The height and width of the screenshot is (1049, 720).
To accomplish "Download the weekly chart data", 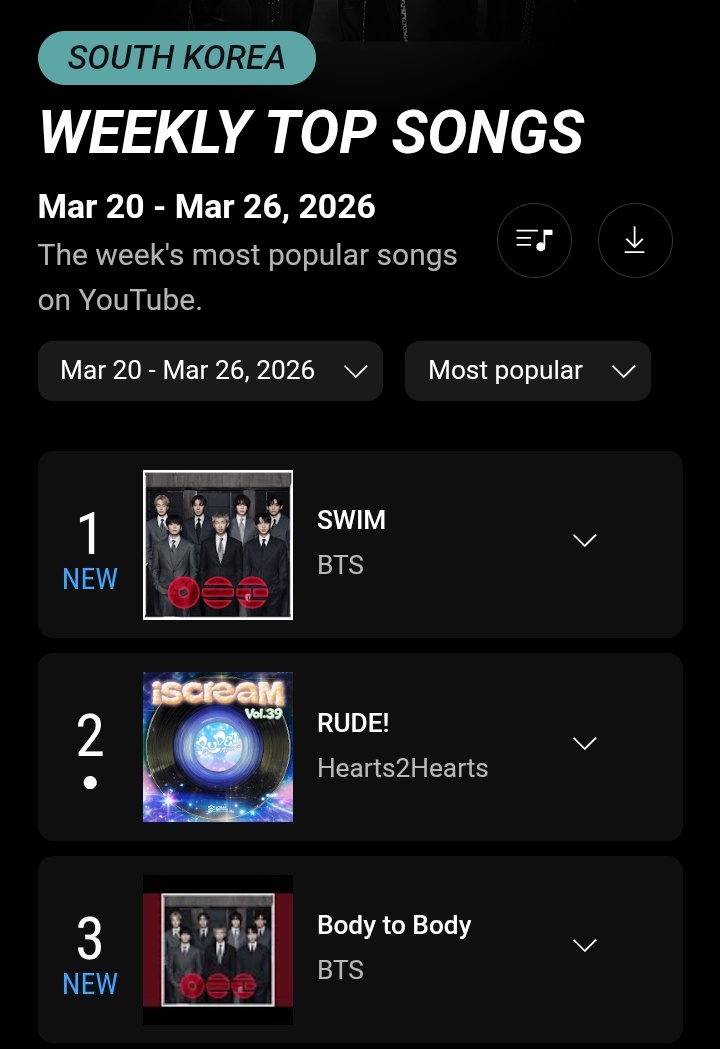I will click(x=635, y=240).
